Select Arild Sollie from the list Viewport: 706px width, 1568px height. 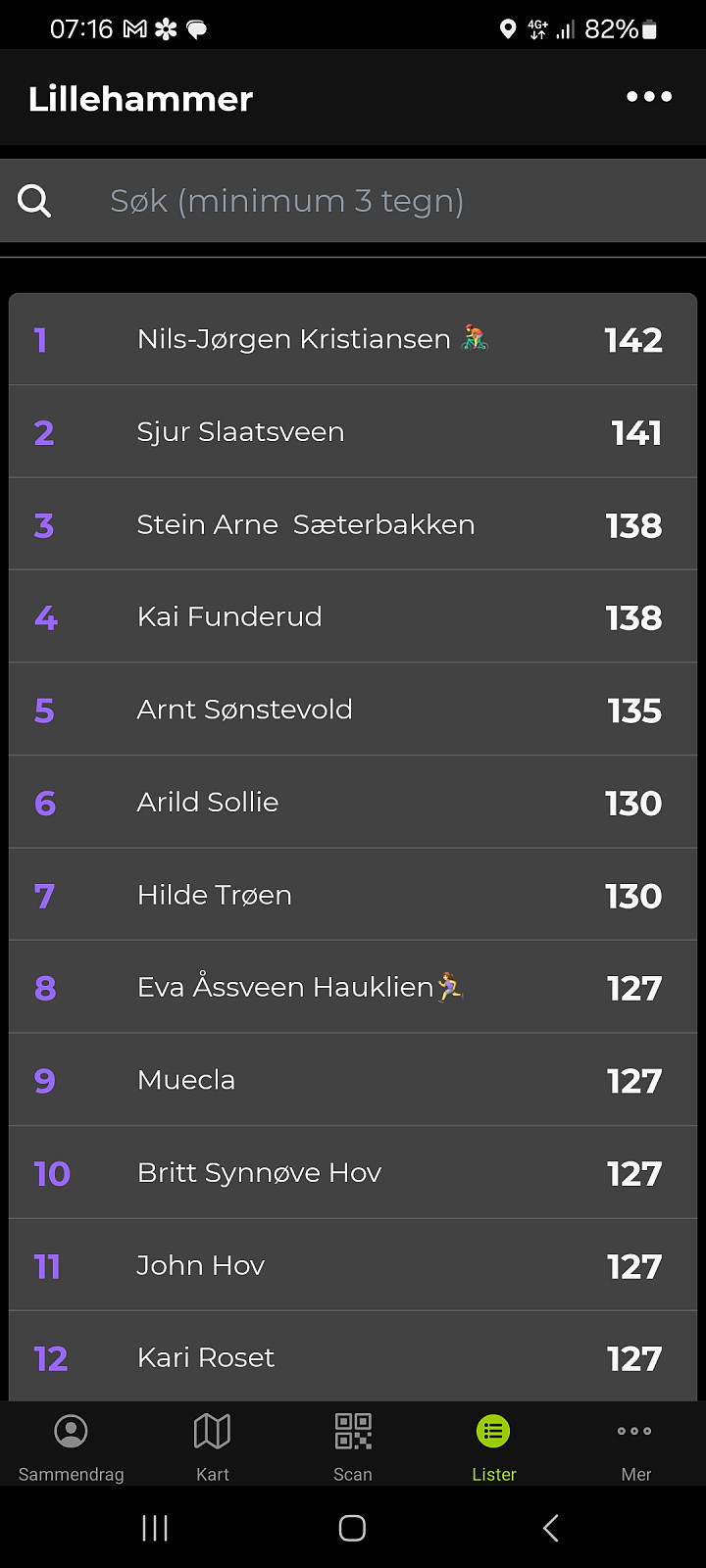pyautogui.click(x=353, y=802)
